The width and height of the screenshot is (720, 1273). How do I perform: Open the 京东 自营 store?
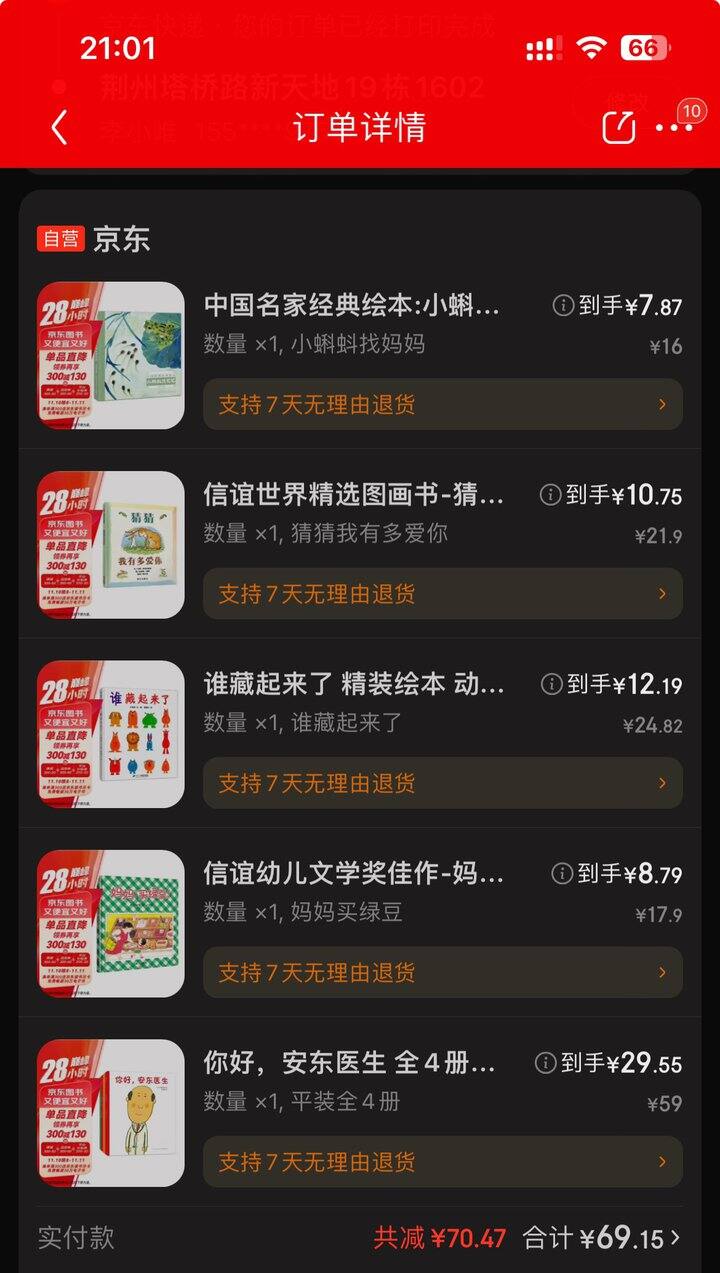point(94,238)
